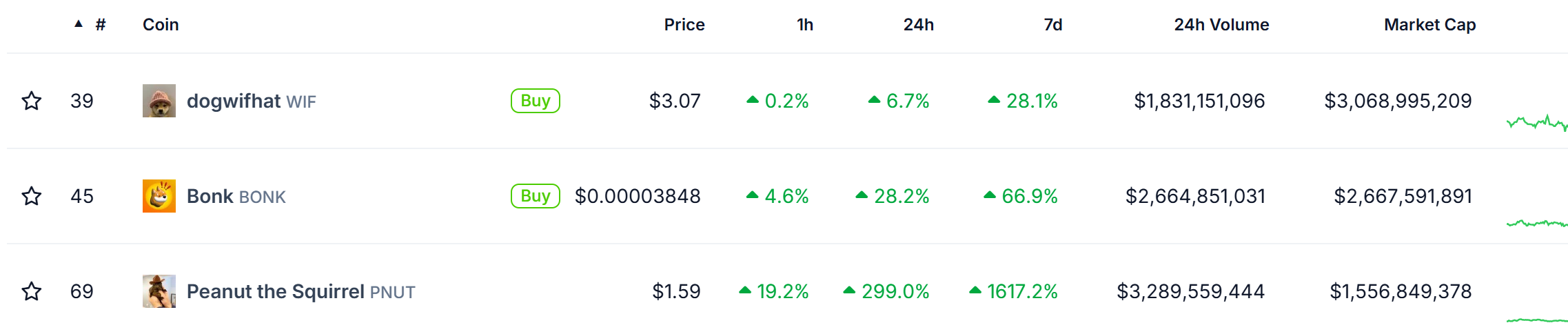Tap Buy button for Bonk
Image resolution: width=1568 pixels, height=332 pixels.
[535, 196]
